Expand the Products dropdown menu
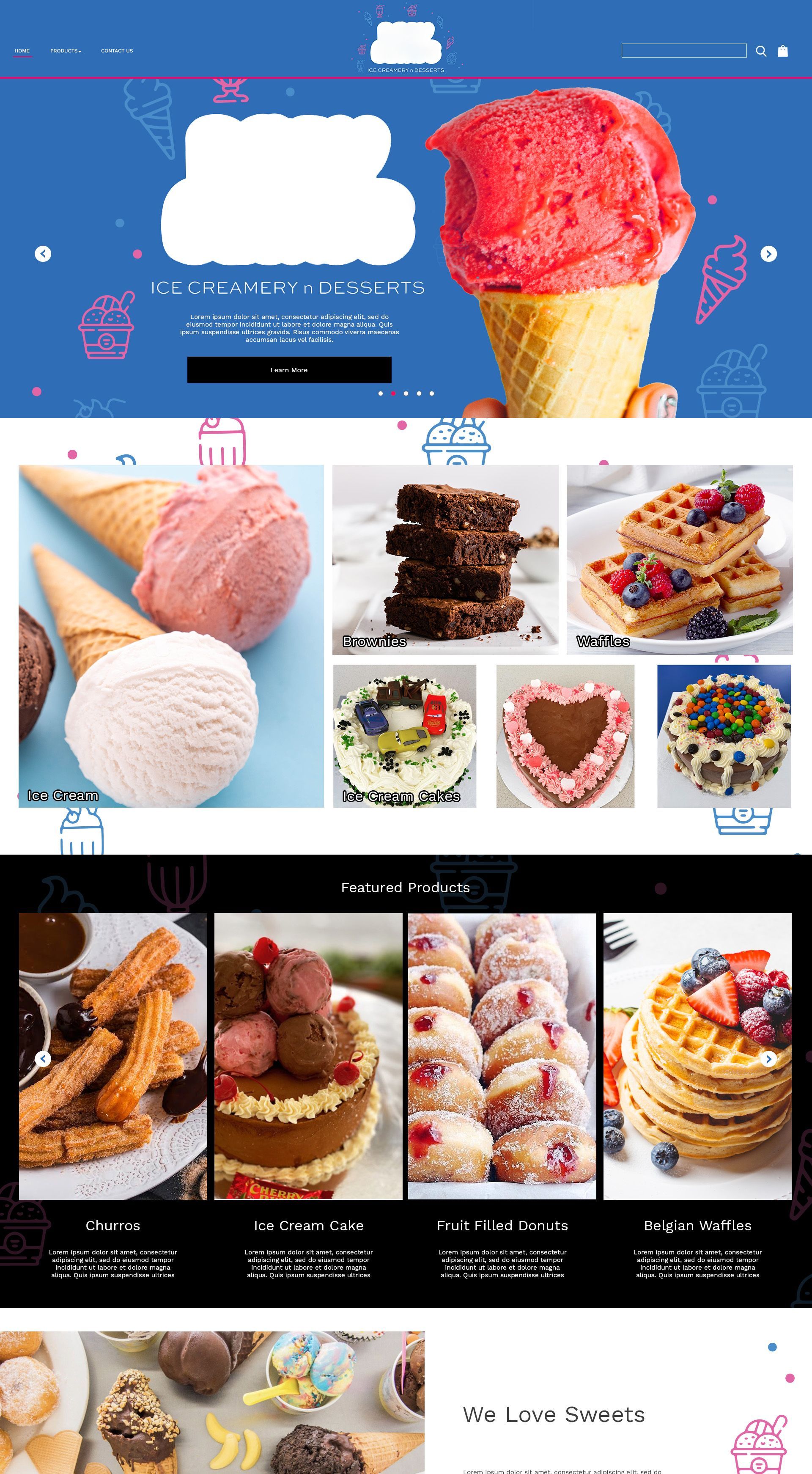 (x=66, y=51)
